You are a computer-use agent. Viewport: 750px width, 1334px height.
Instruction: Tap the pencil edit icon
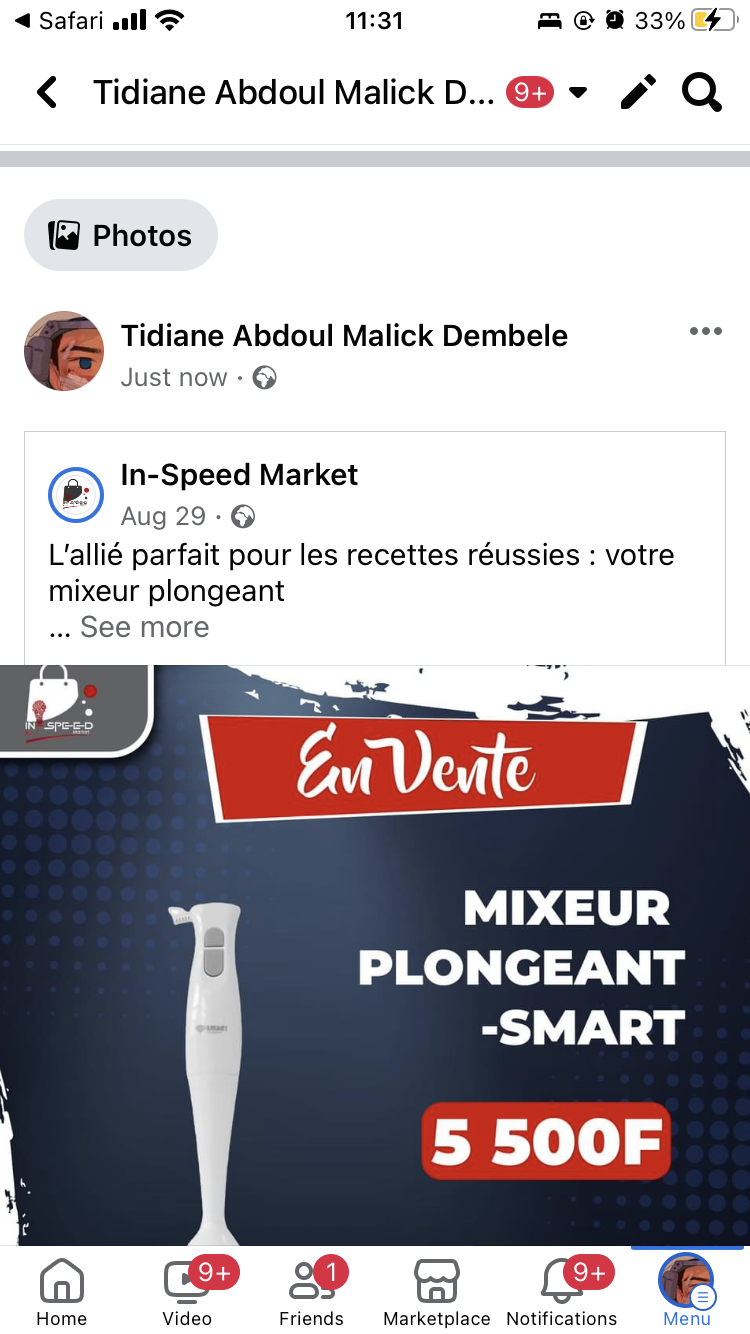coord(638,93)
